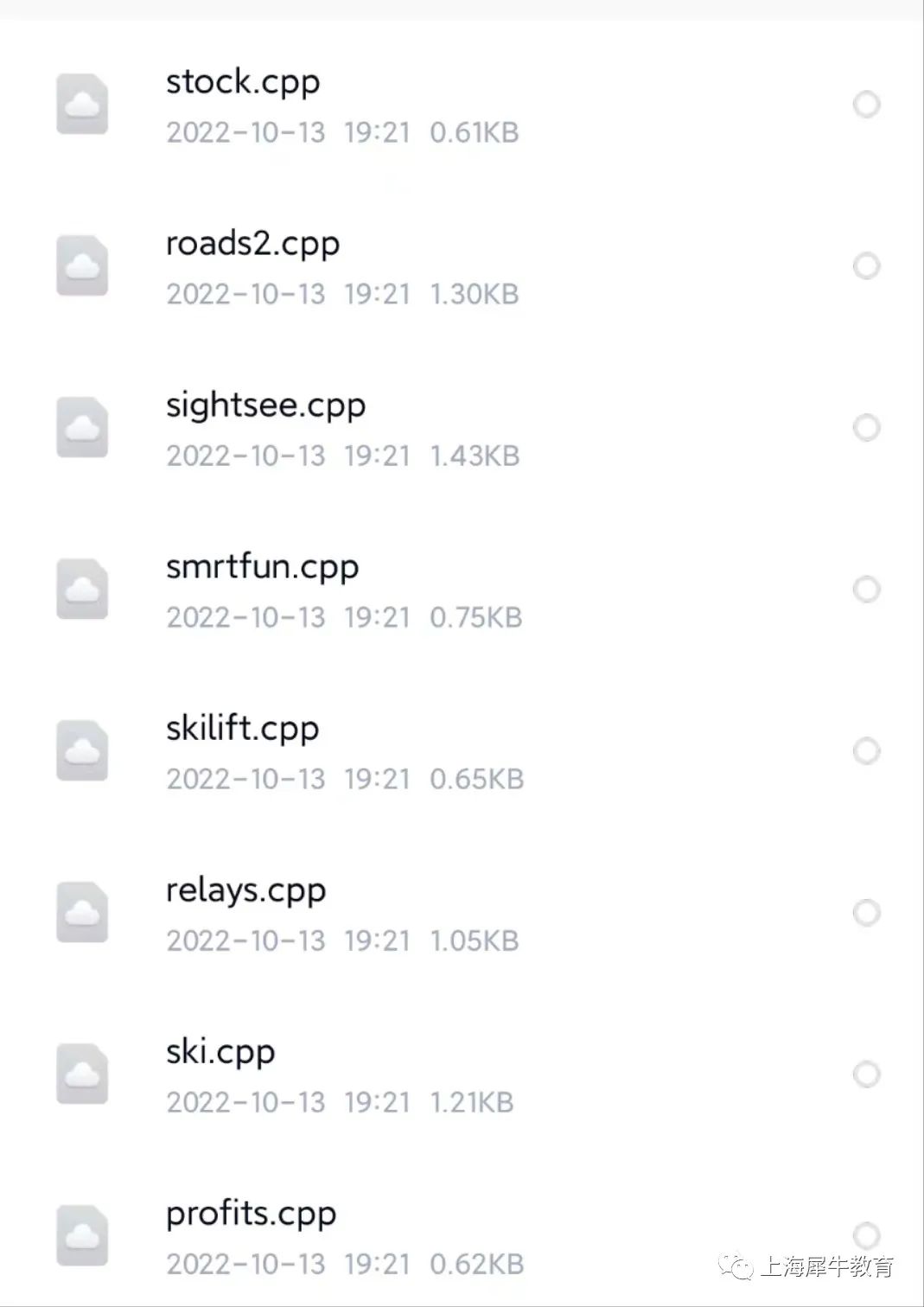This screenshot has width=924, height=1307.
Task: Choose ski.cpp via its selection circle
Action: [866, 1074]
